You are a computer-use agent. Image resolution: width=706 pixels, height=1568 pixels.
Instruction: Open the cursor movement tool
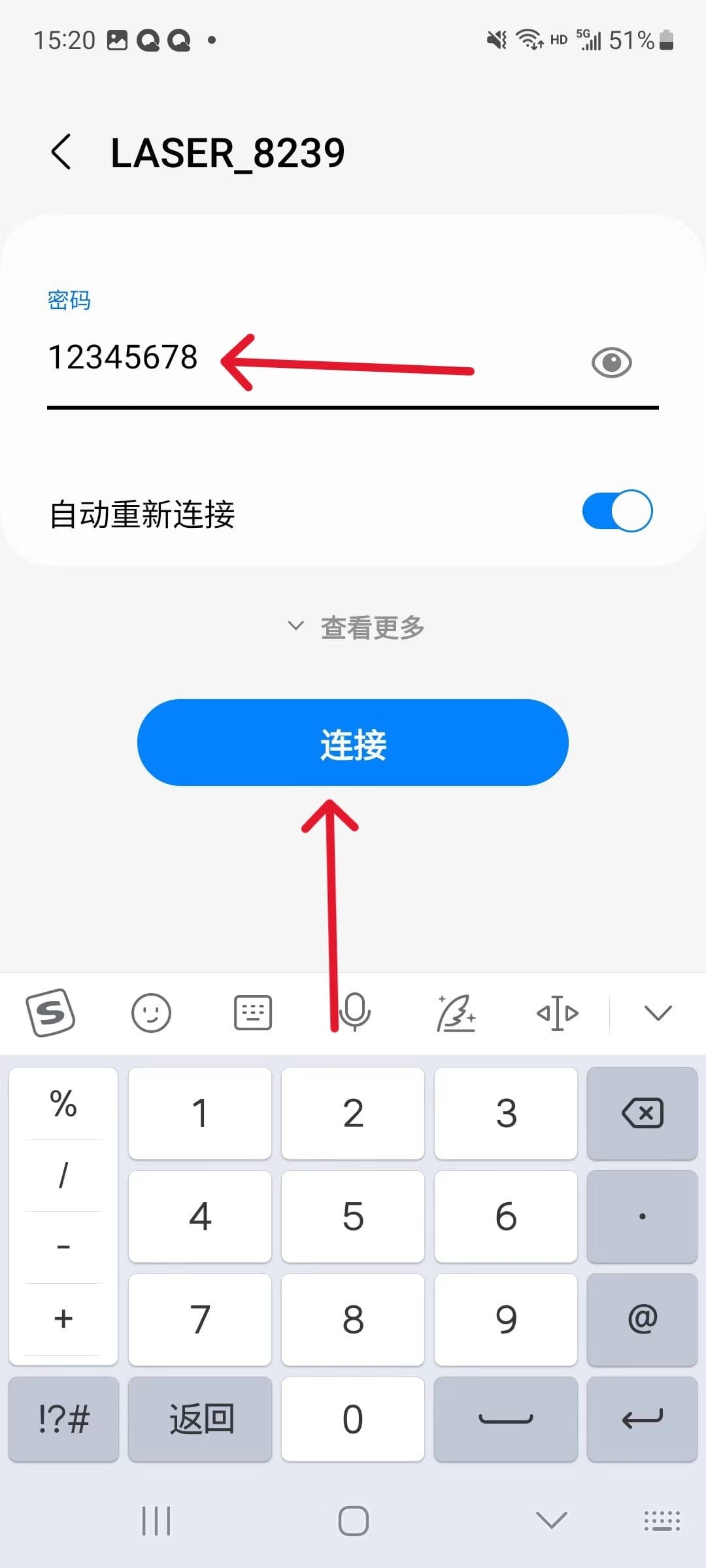click(x=558, y=1013)
